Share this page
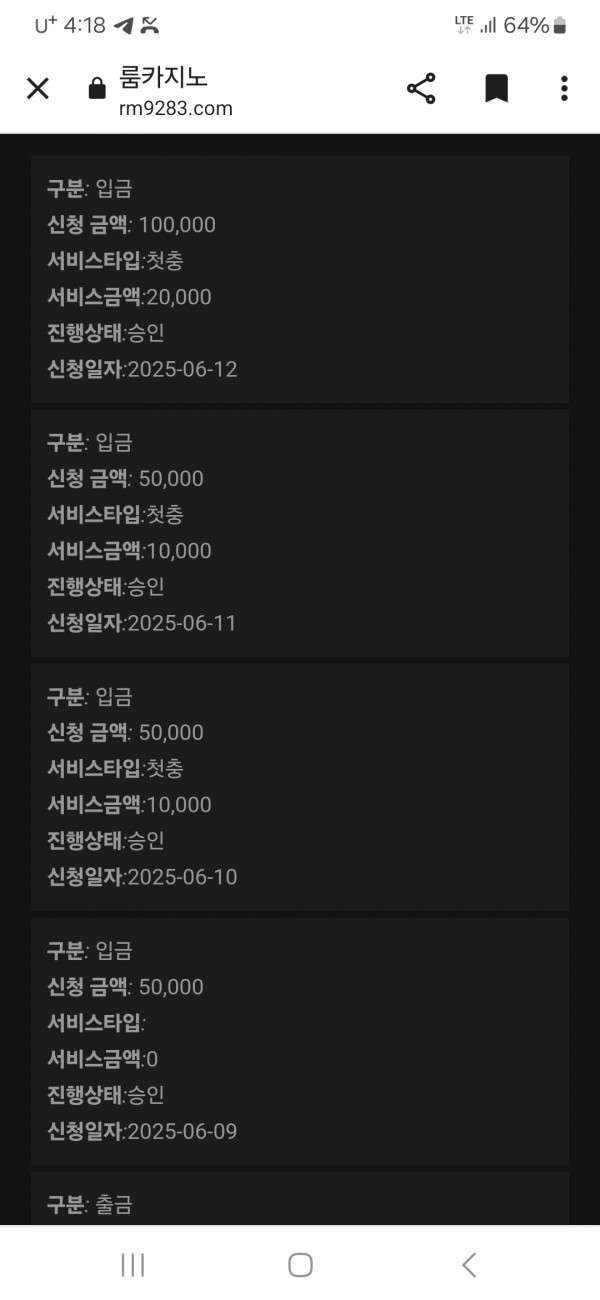Image resolution: width=600 pixels, height=1300 pixels. point(421,89)
